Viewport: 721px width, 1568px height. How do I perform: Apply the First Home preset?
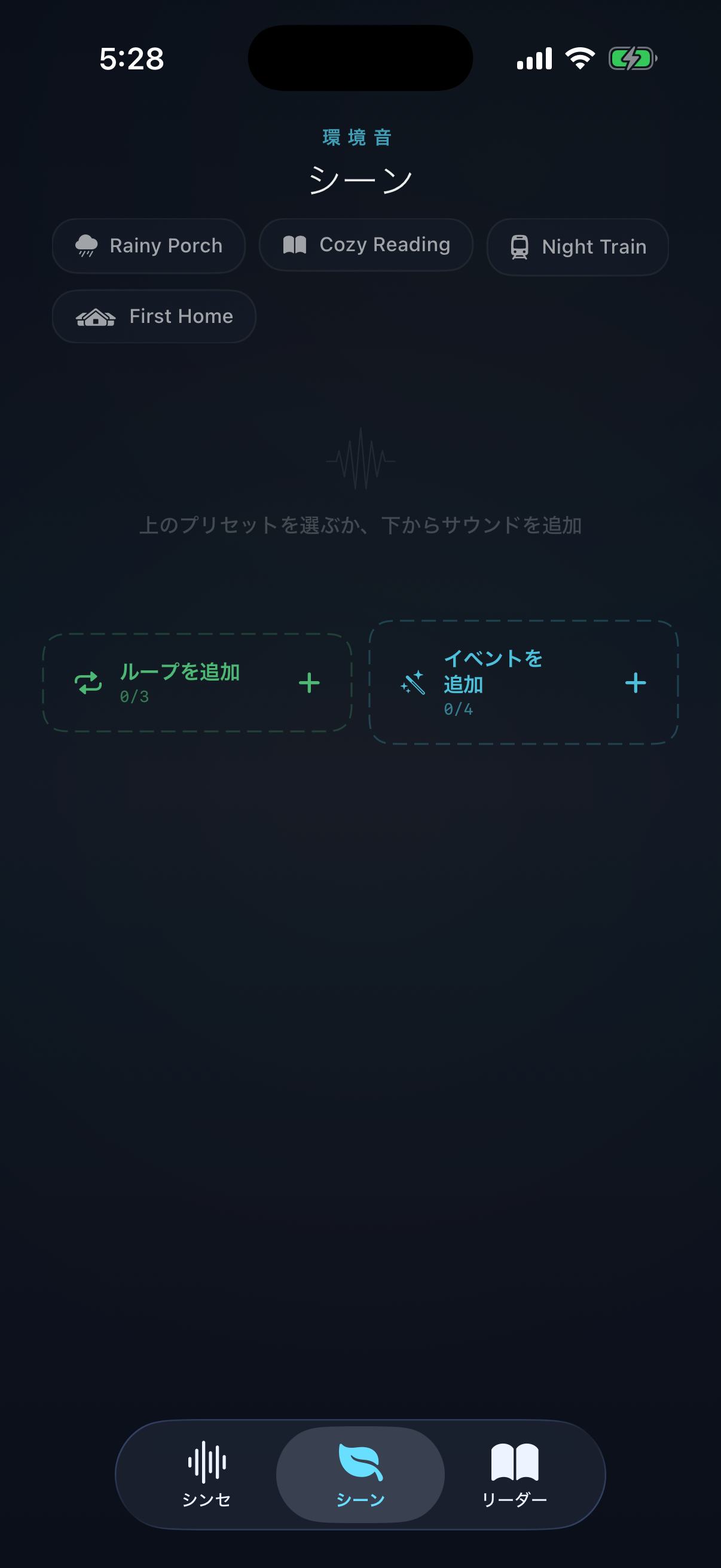click(153, 316)
